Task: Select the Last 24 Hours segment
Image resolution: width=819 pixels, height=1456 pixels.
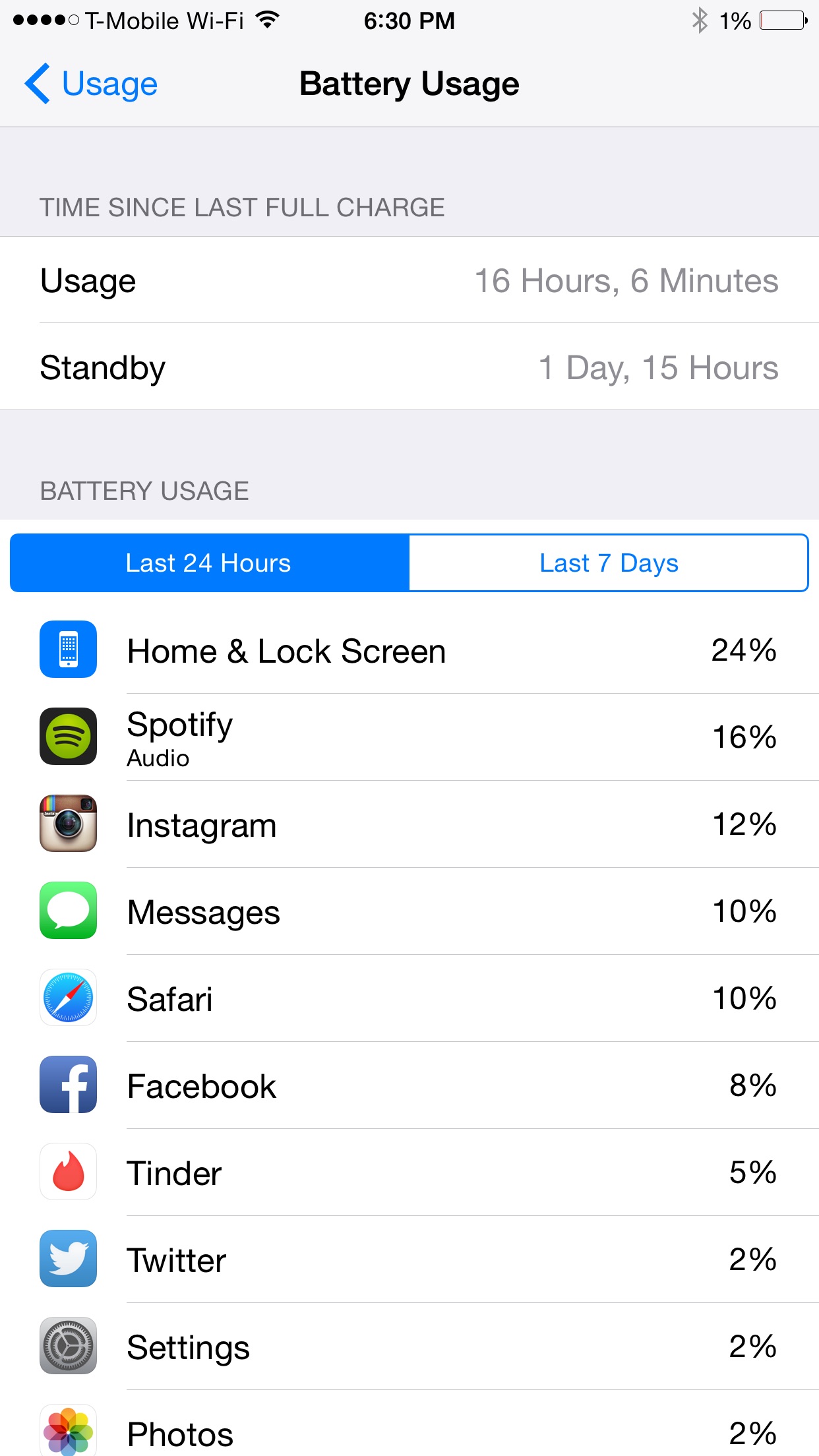Action: [x=210, y=563]
